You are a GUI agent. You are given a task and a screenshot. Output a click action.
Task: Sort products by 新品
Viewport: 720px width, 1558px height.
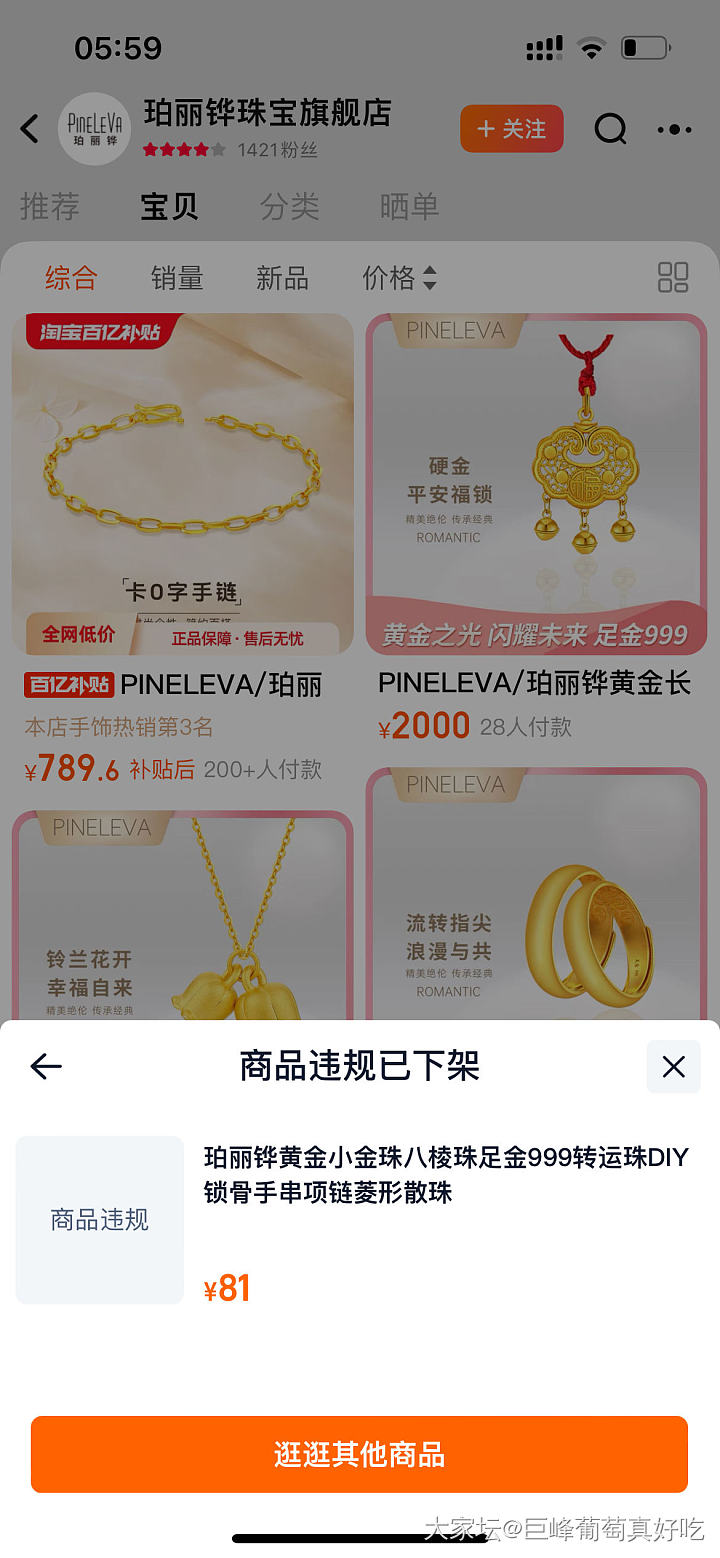[x=282, y=278]
